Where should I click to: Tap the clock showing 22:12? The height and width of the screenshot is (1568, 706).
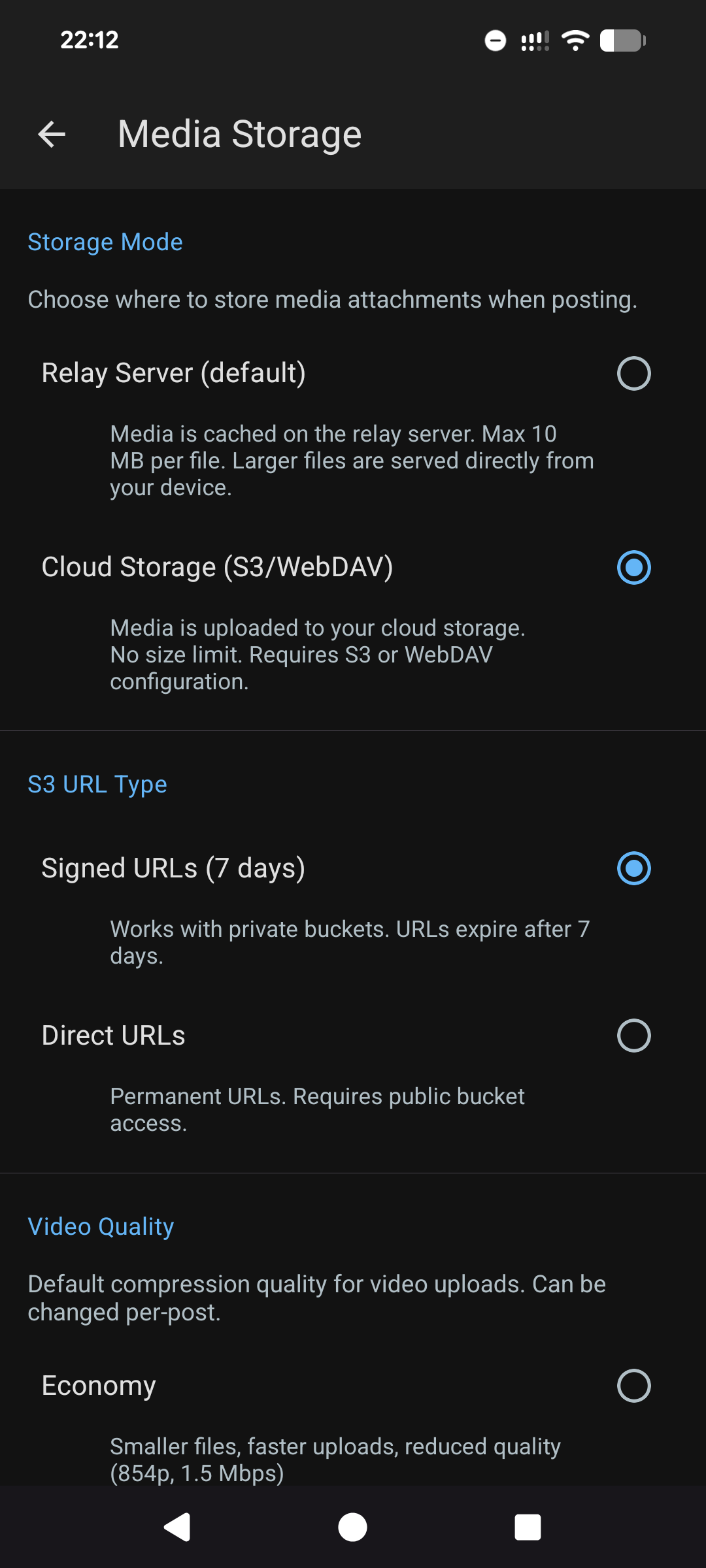click(89, 41)
